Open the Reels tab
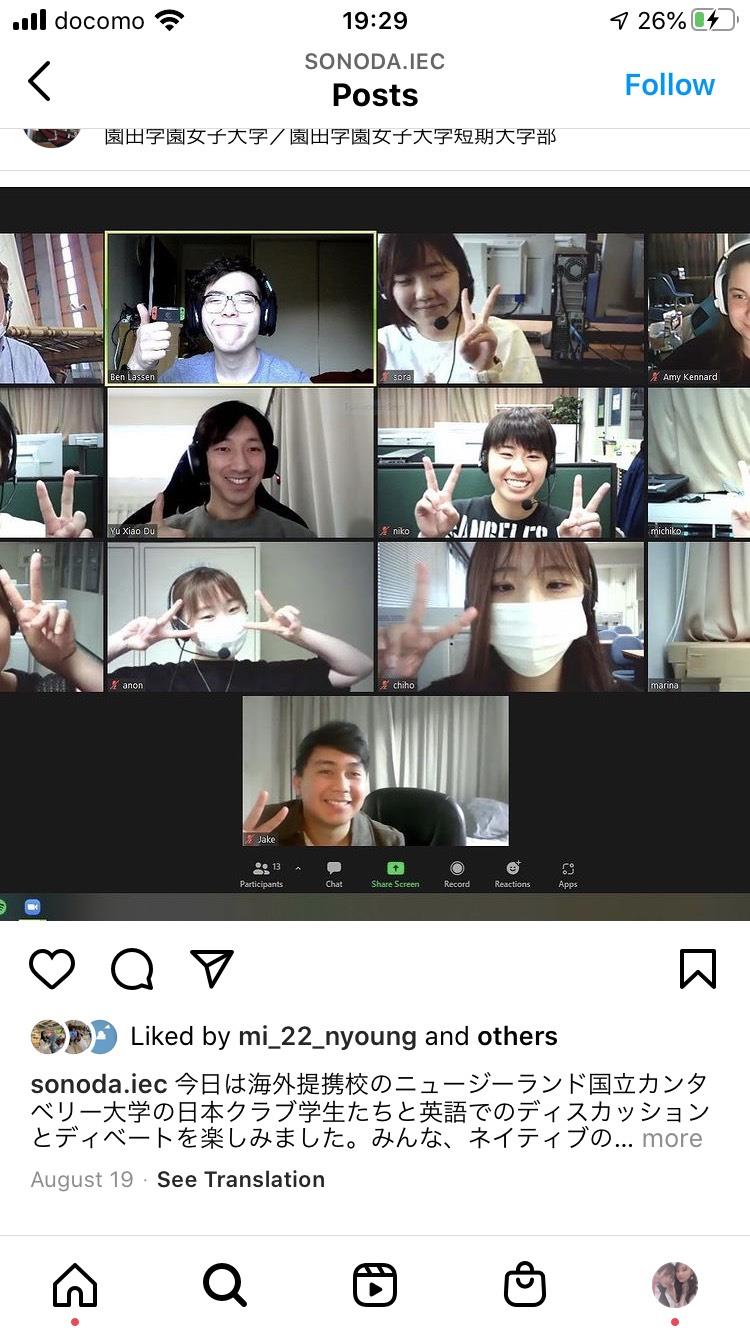This screenshot has height=1334, width=750. click(x=375, y=1285)
